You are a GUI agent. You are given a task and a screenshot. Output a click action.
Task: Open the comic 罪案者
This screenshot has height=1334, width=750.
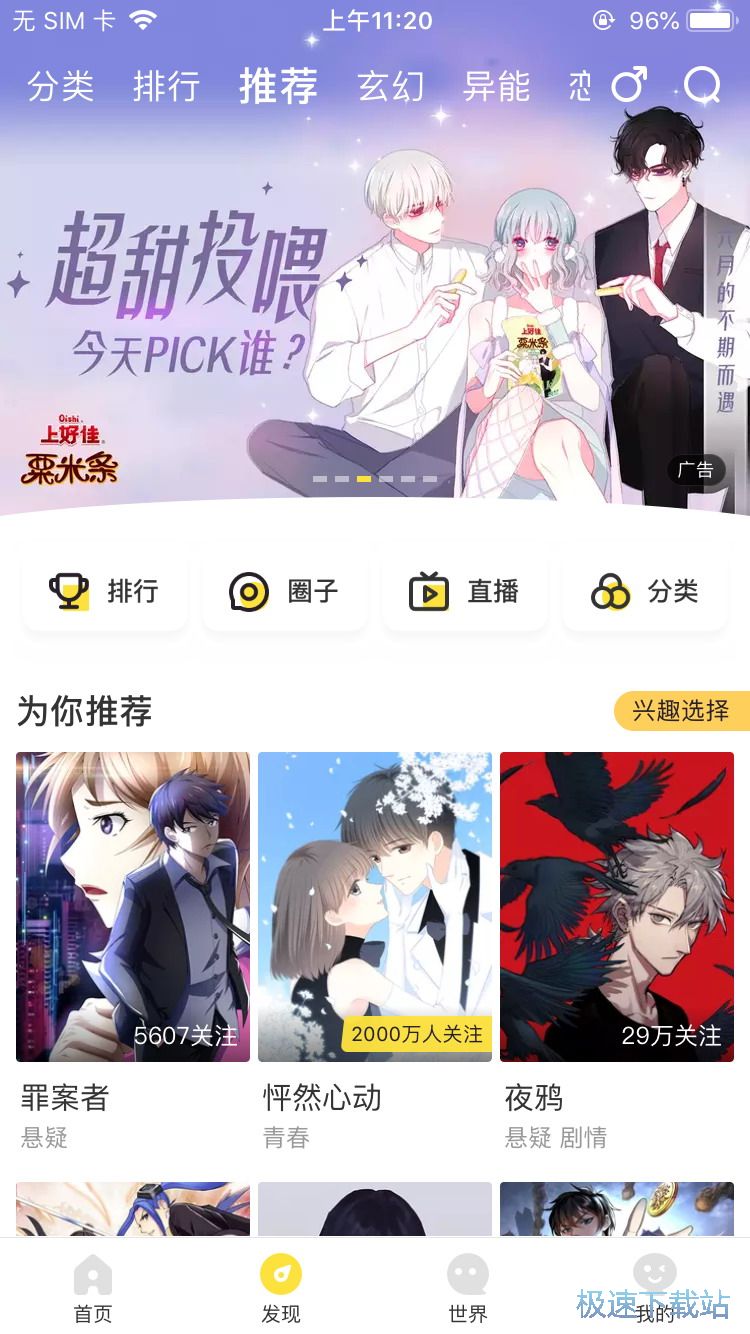133,906
